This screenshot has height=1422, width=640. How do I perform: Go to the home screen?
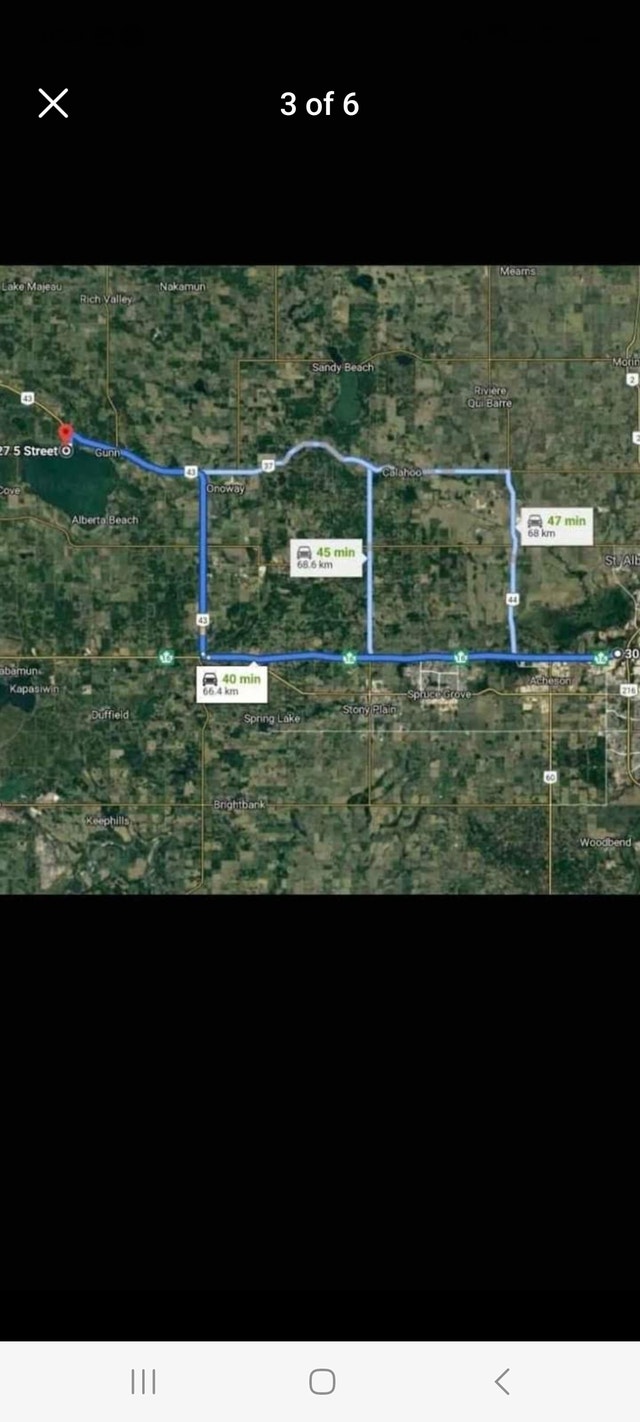click(x=321, y=1381)
